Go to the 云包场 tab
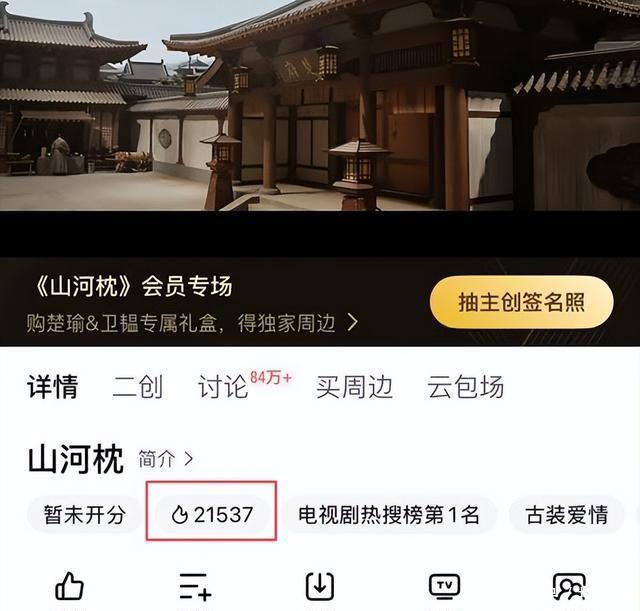This screenshot has height=611, width=640. click(x=466, y=387)
